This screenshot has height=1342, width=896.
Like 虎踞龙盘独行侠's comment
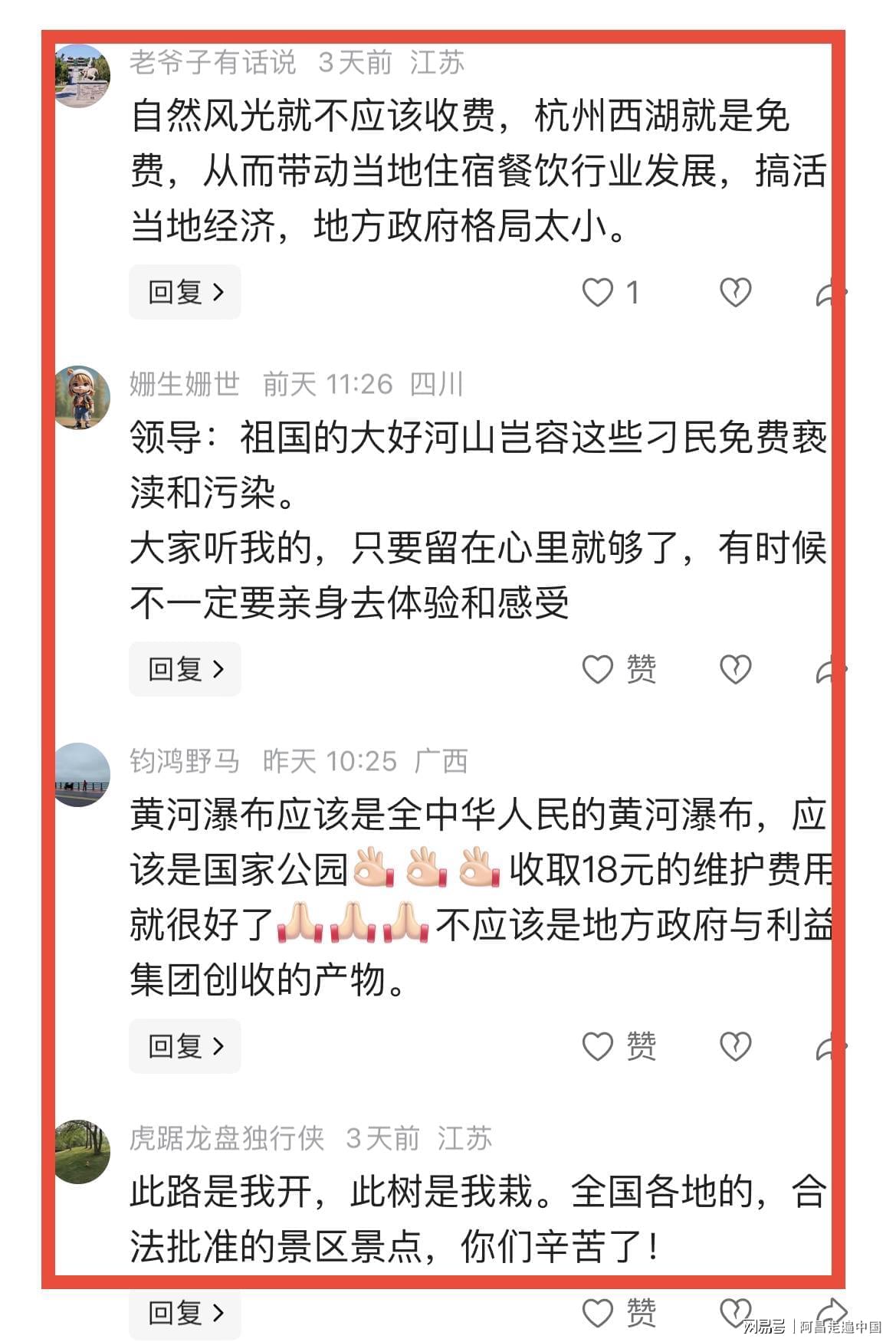[598, 1313]
